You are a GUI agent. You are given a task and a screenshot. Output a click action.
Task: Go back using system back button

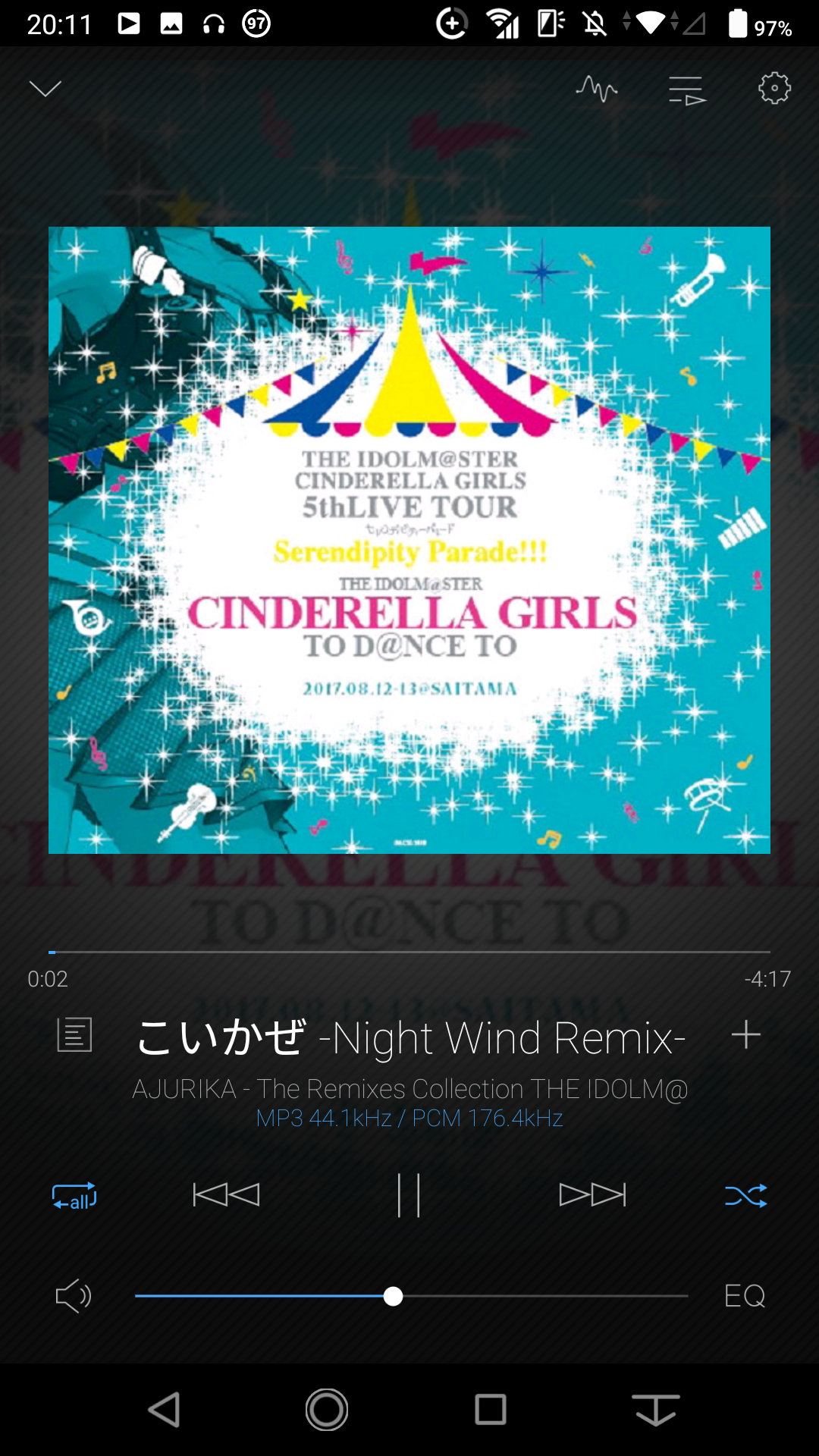[165, 1410]
